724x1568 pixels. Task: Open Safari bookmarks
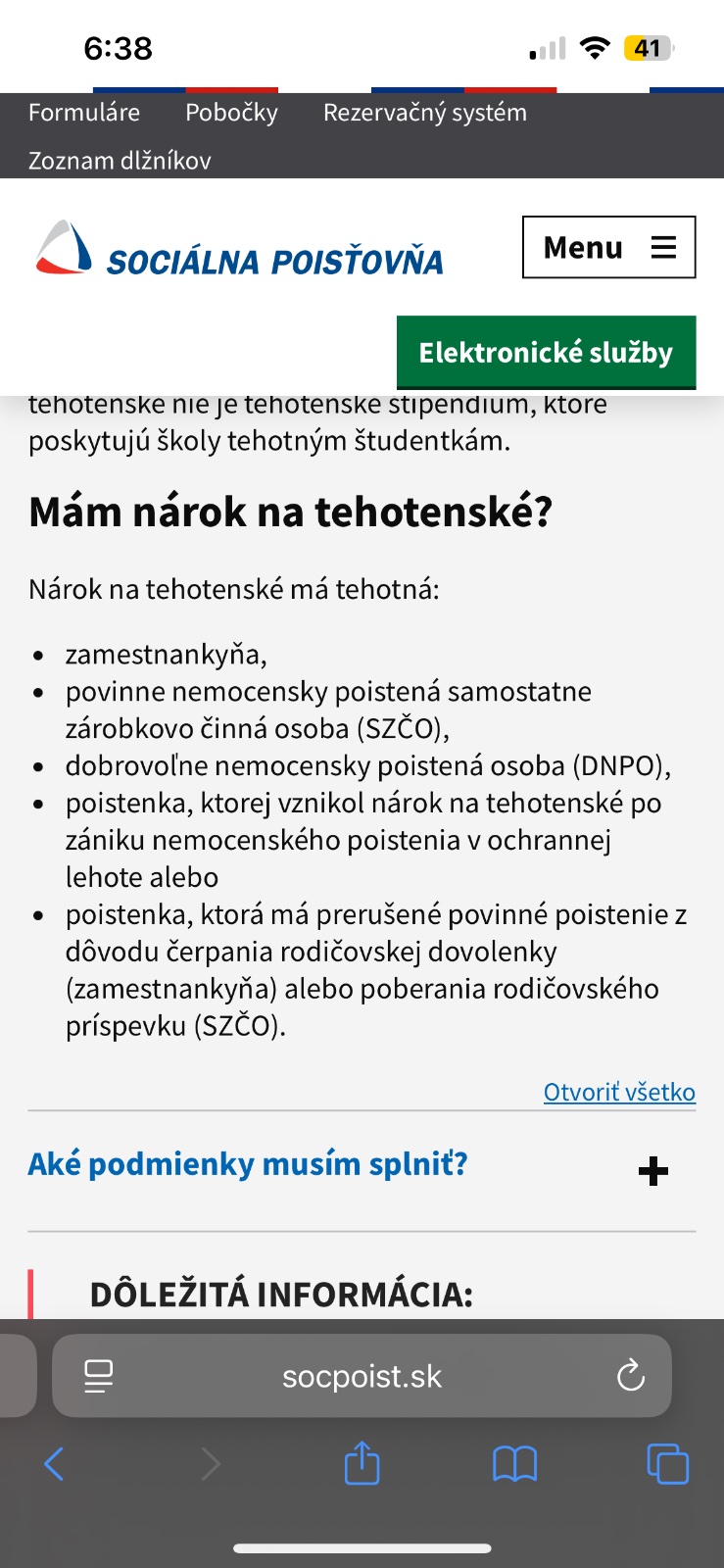click(514, 1464)
